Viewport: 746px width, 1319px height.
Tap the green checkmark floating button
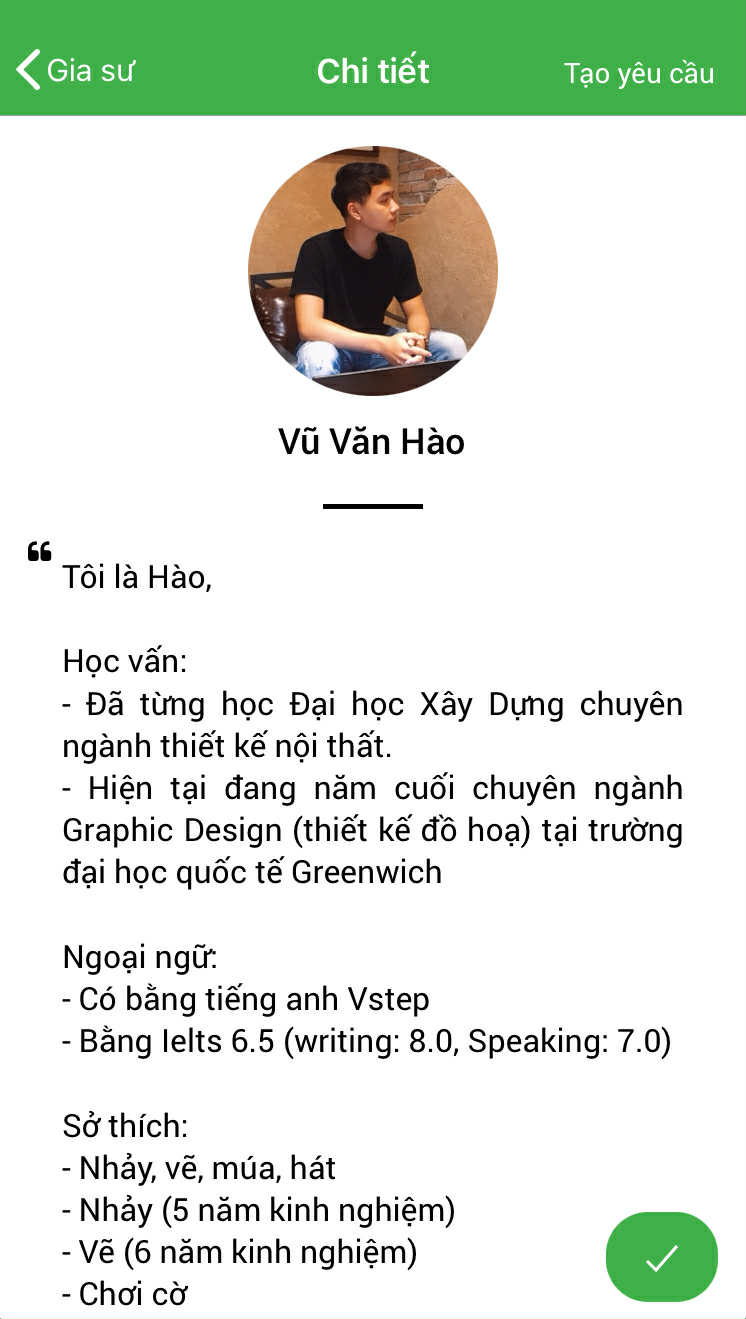pyautogui.click(x=661, y=1257)
